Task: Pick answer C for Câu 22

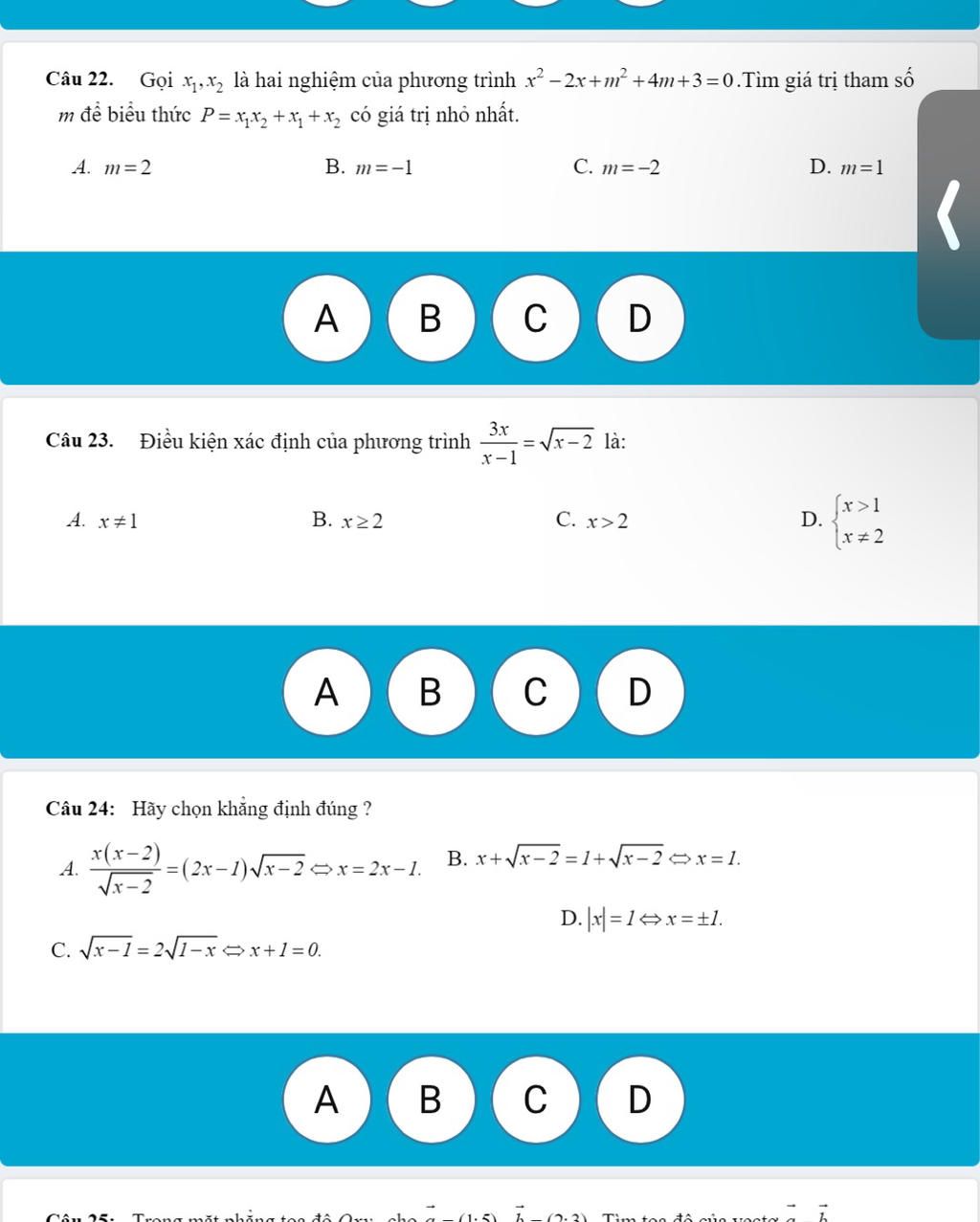Action: pos(536,318)
